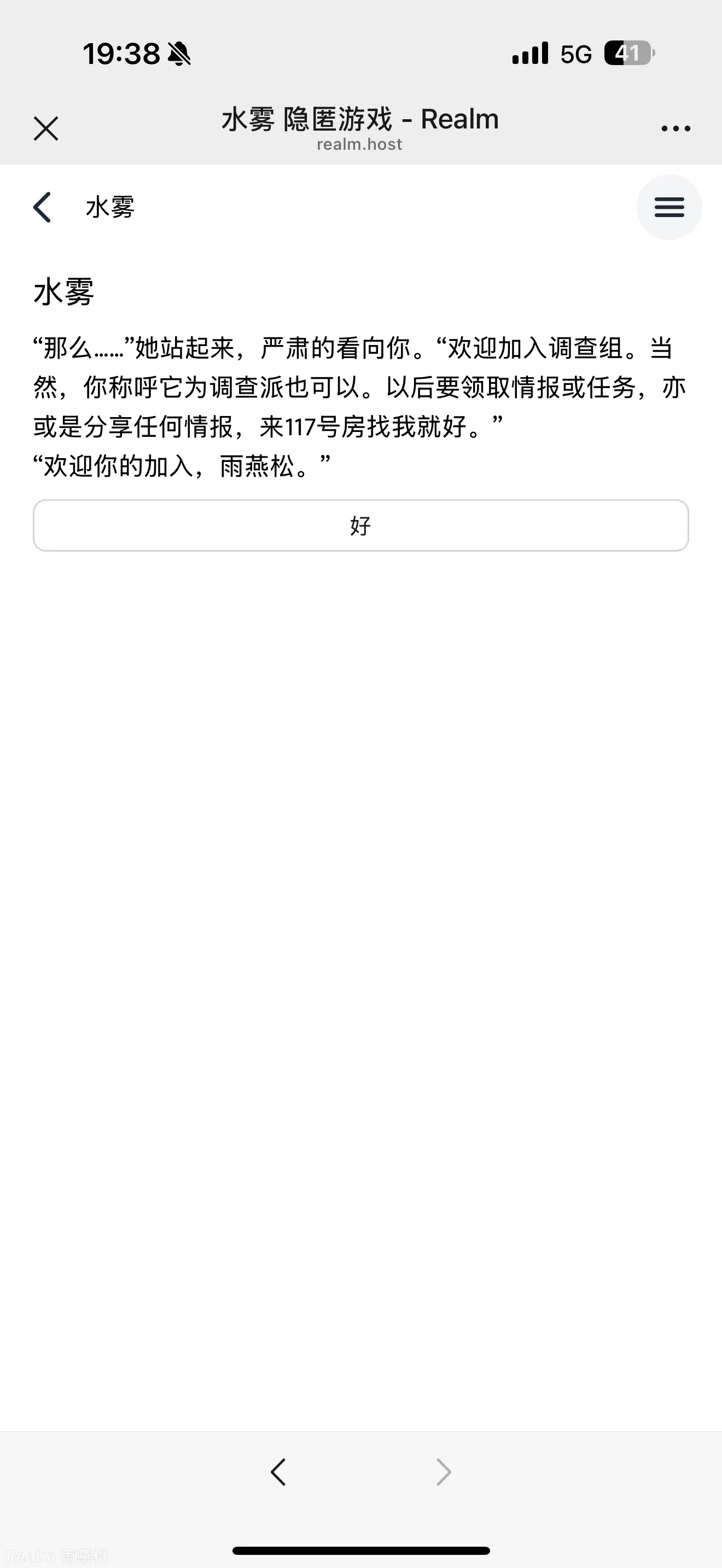
Task: Open the browser's three-dot options
Action: pos(676,128)
